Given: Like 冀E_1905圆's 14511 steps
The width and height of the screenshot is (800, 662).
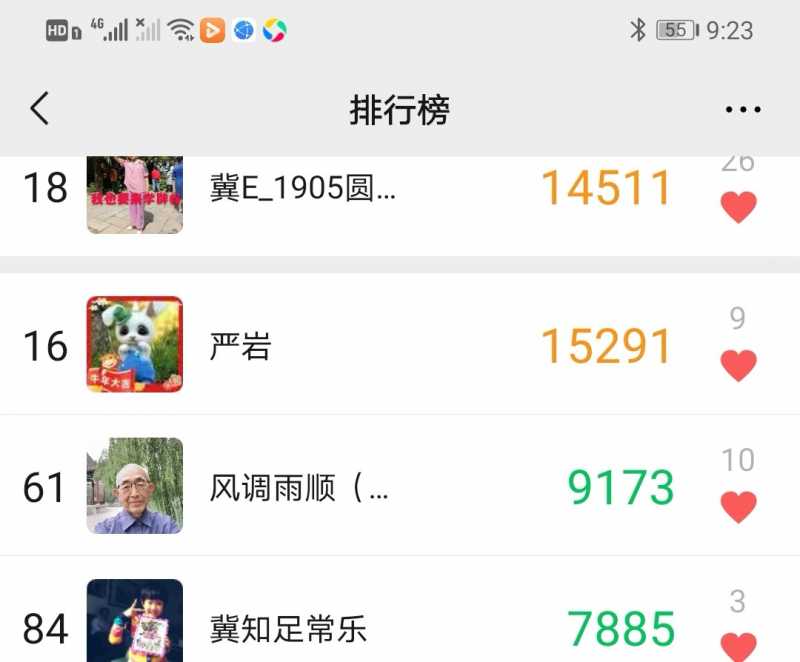Looking at the screenshot, I should pos(738,207).
